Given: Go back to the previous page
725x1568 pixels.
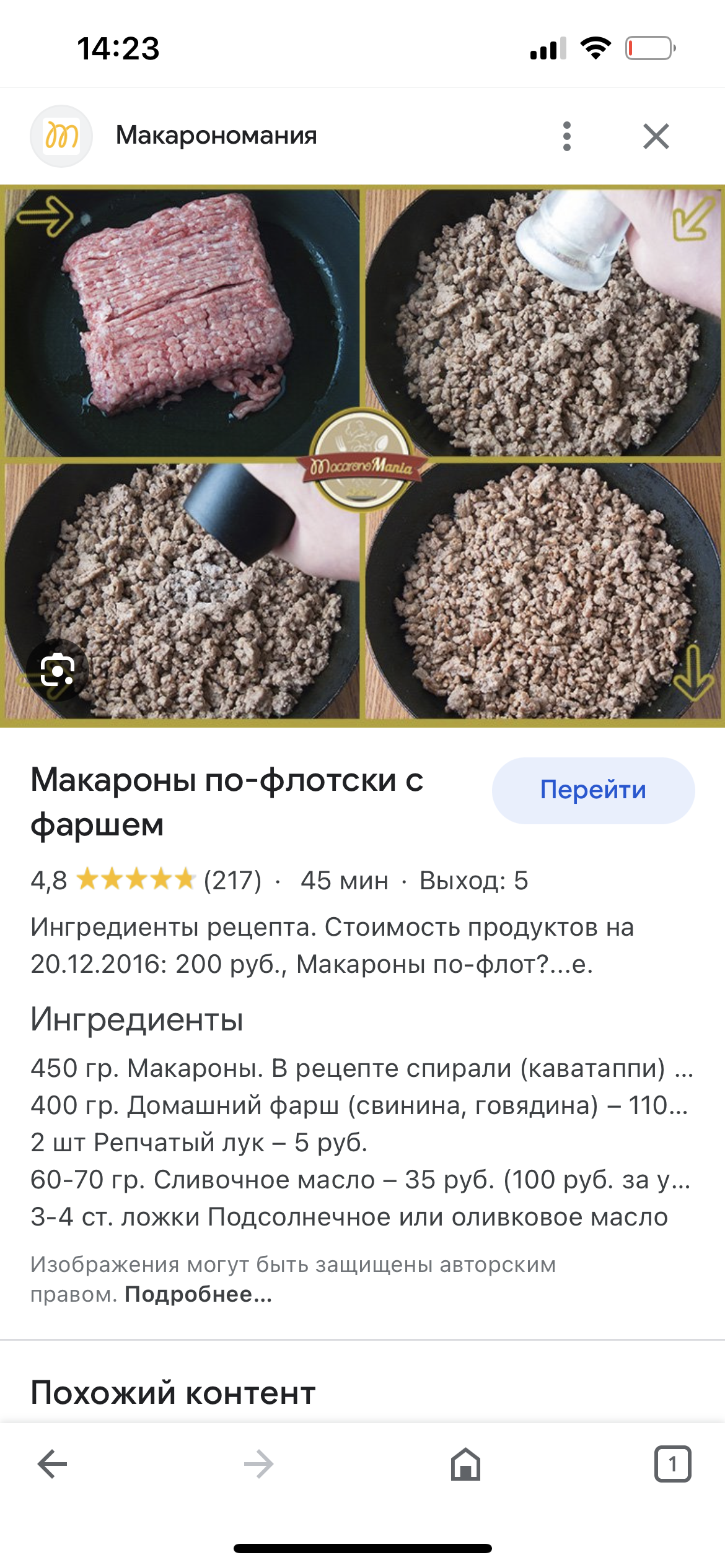Looking at the screenshot, I should 52,1464.
